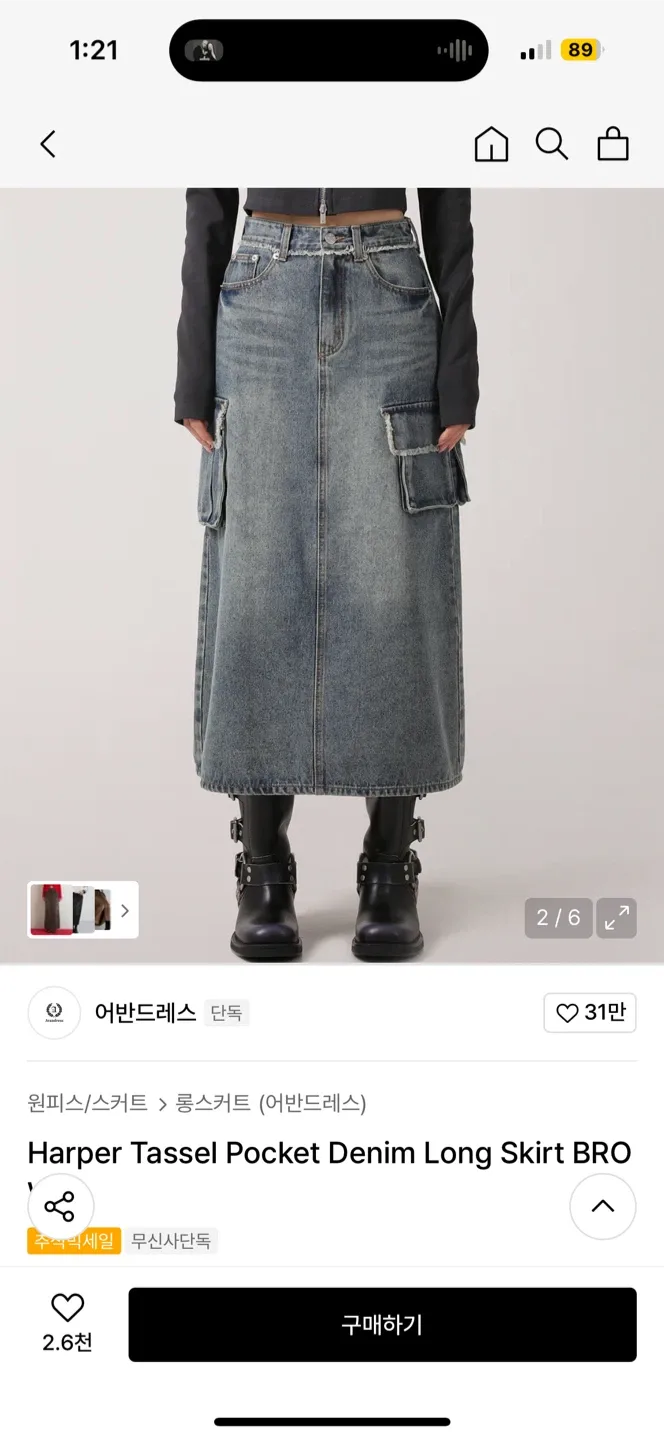Jump back to top of page
This screenshot has height=1440, width=664.
602,1206
